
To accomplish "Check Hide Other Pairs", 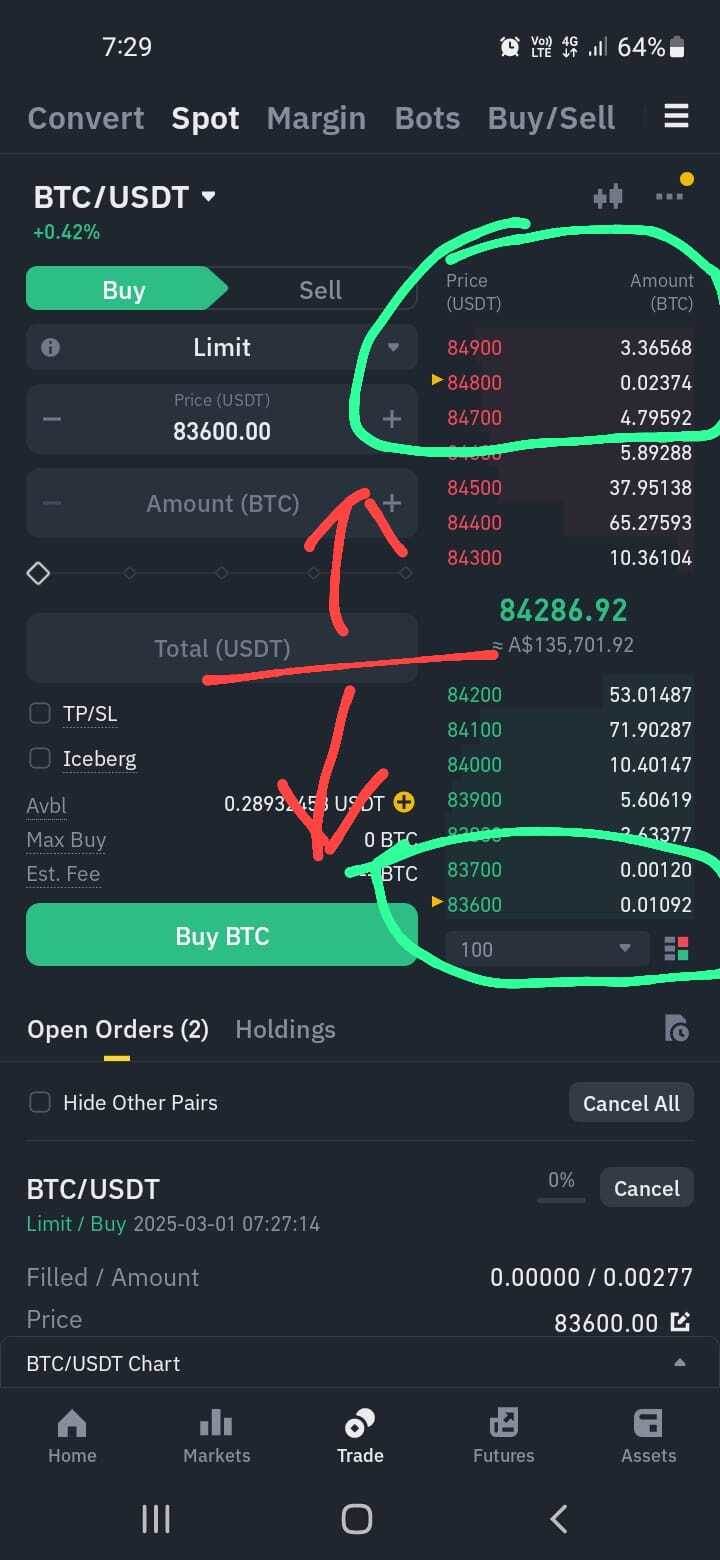I will click(x=40, y=1102).
